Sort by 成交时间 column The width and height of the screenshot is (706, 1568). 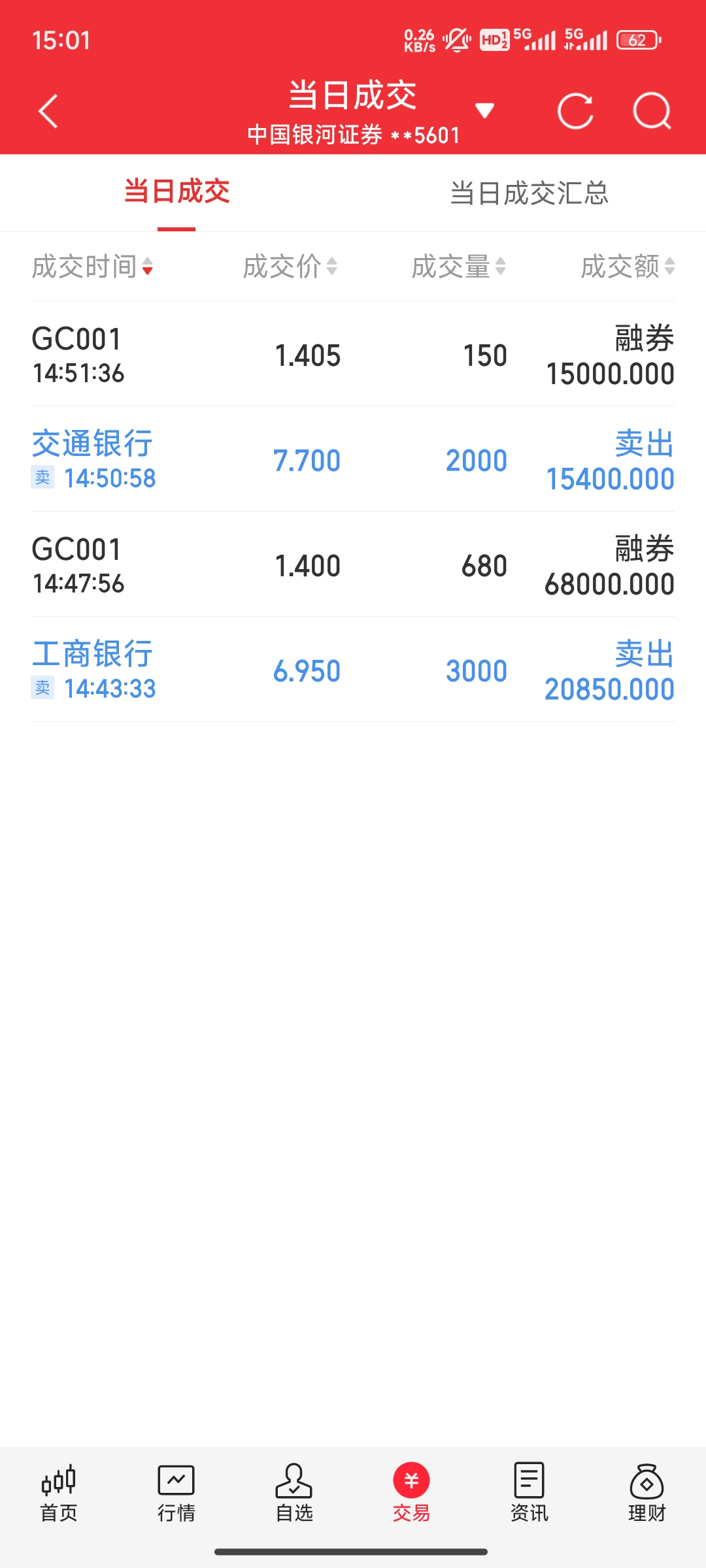tap(92, 267)
